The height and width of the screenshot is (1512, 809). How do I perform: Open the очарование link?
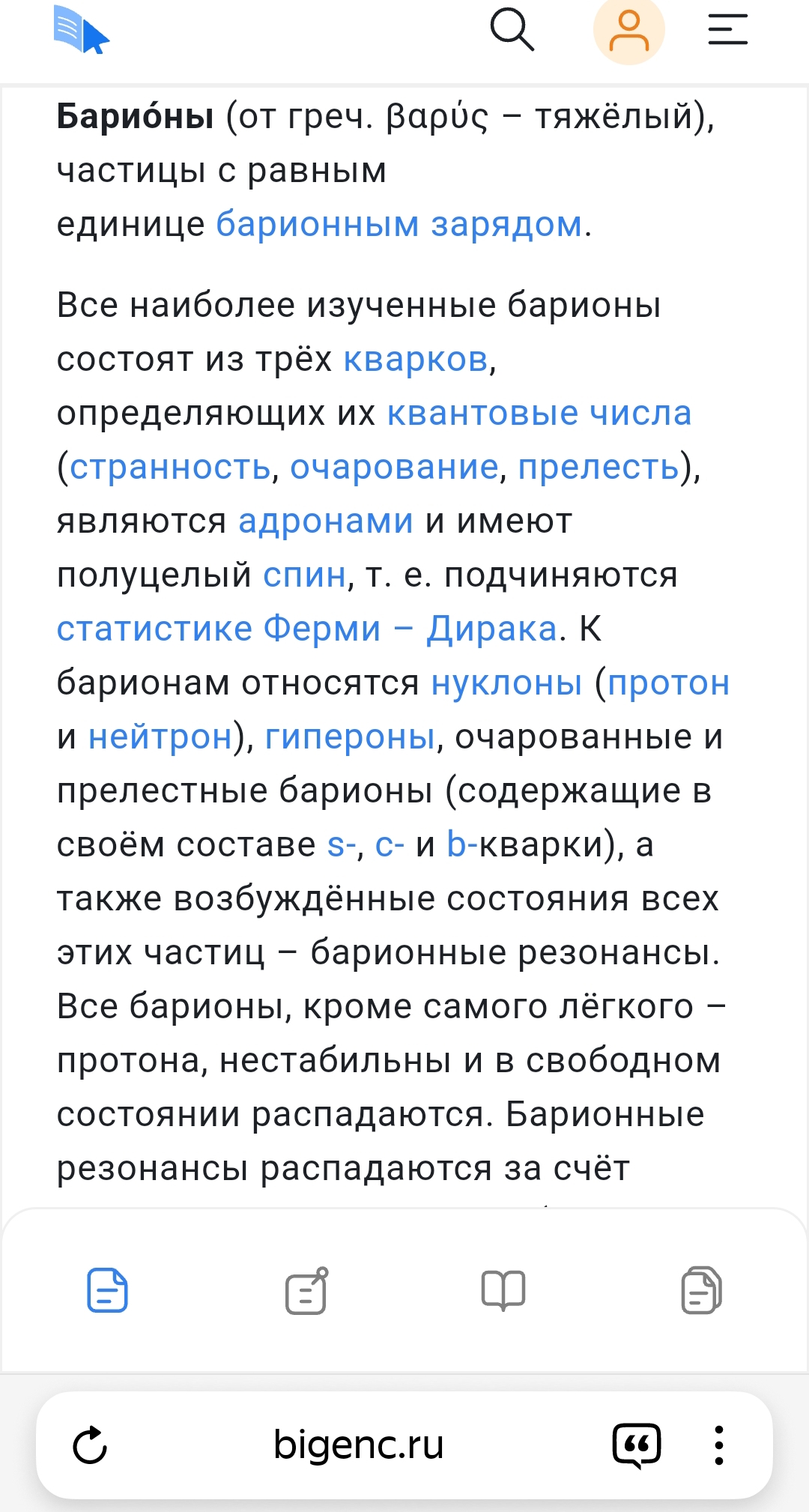coord(394,467)
